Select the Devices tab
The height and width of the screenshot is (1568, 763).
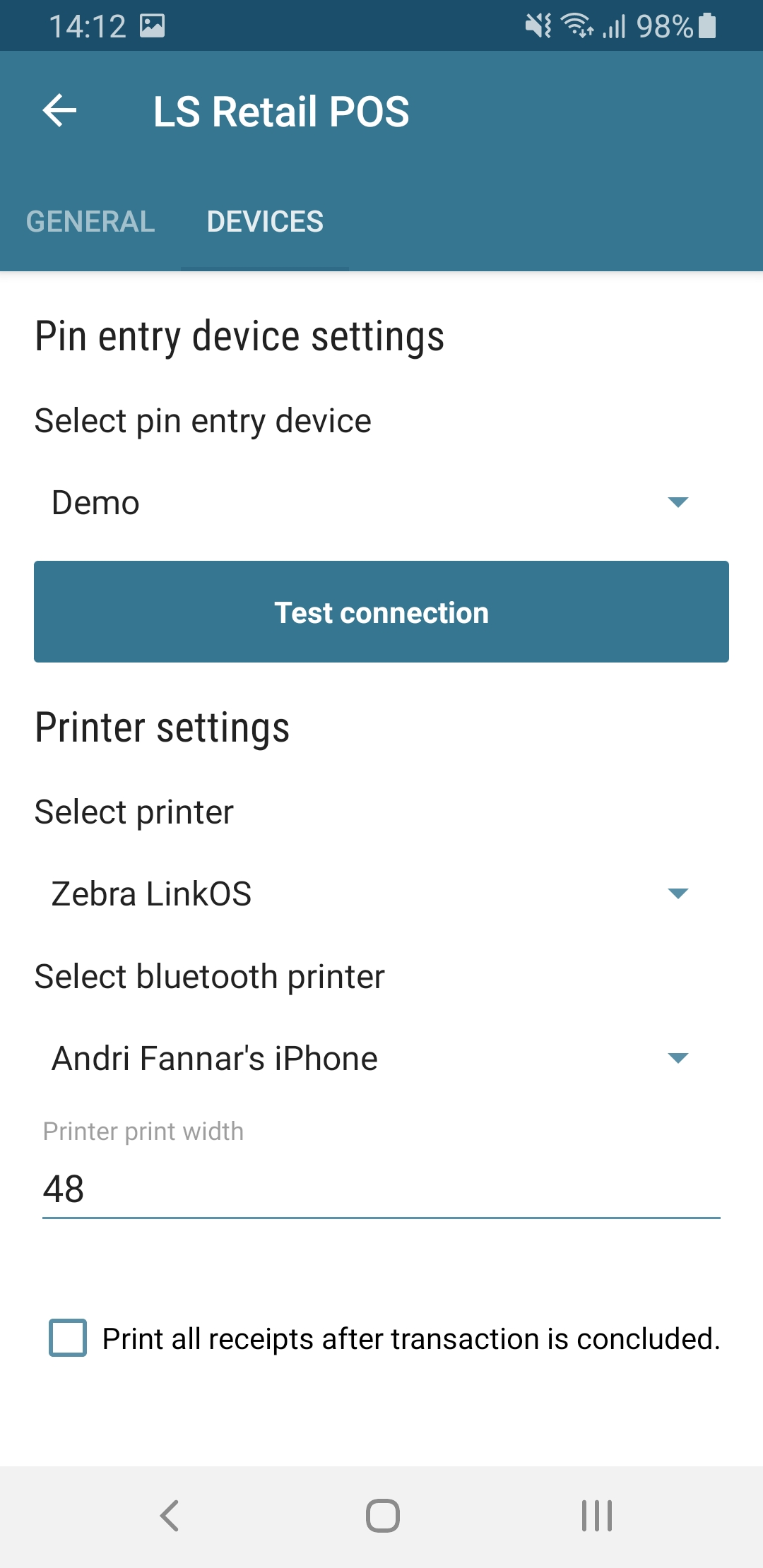tap(265, 222)
